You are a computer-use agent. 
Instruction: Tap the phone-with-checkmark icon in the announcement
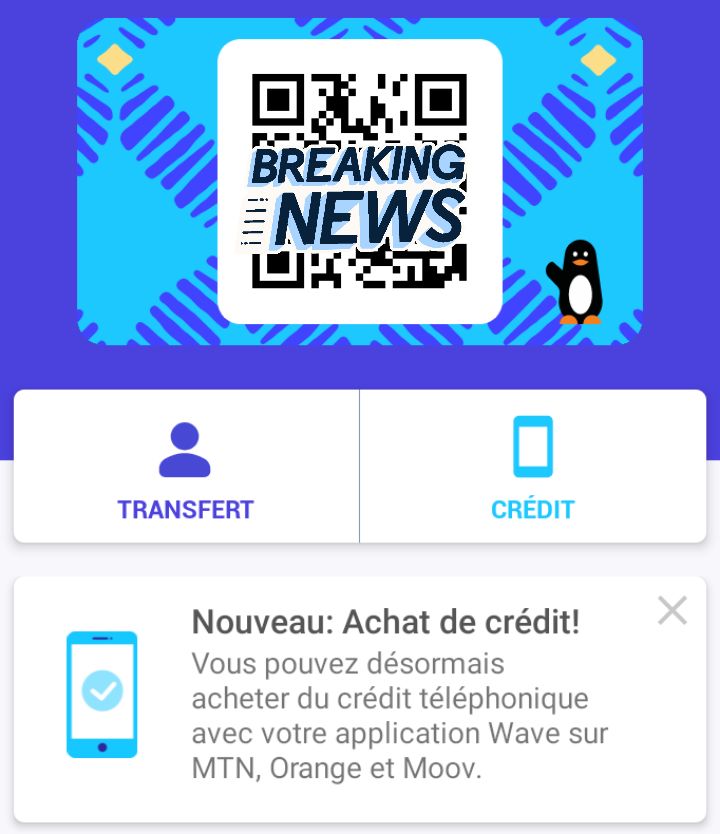point(100,695)
